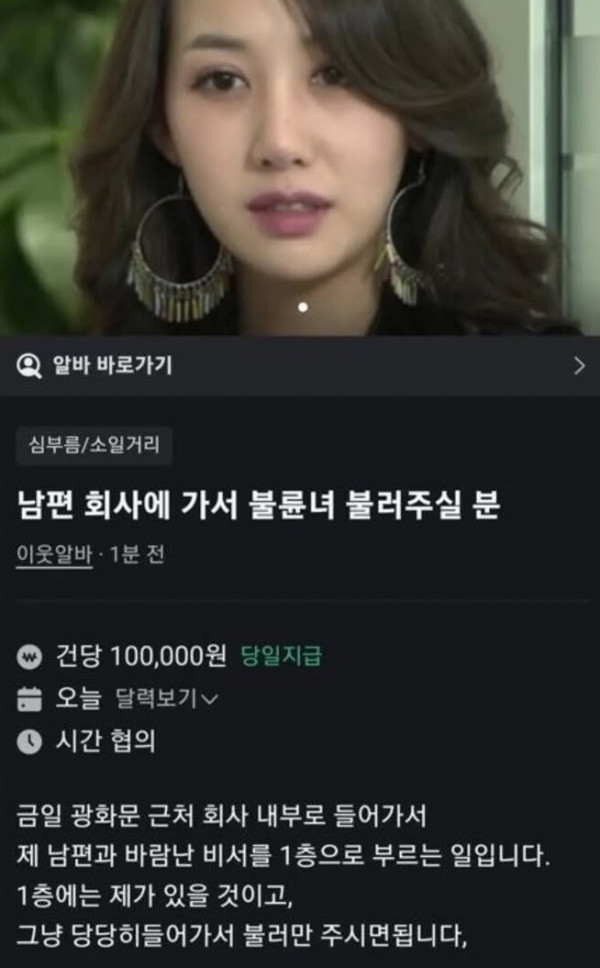Screen dimensions: 600x968
Task: Open the job post photo
Action: [300, 165]
